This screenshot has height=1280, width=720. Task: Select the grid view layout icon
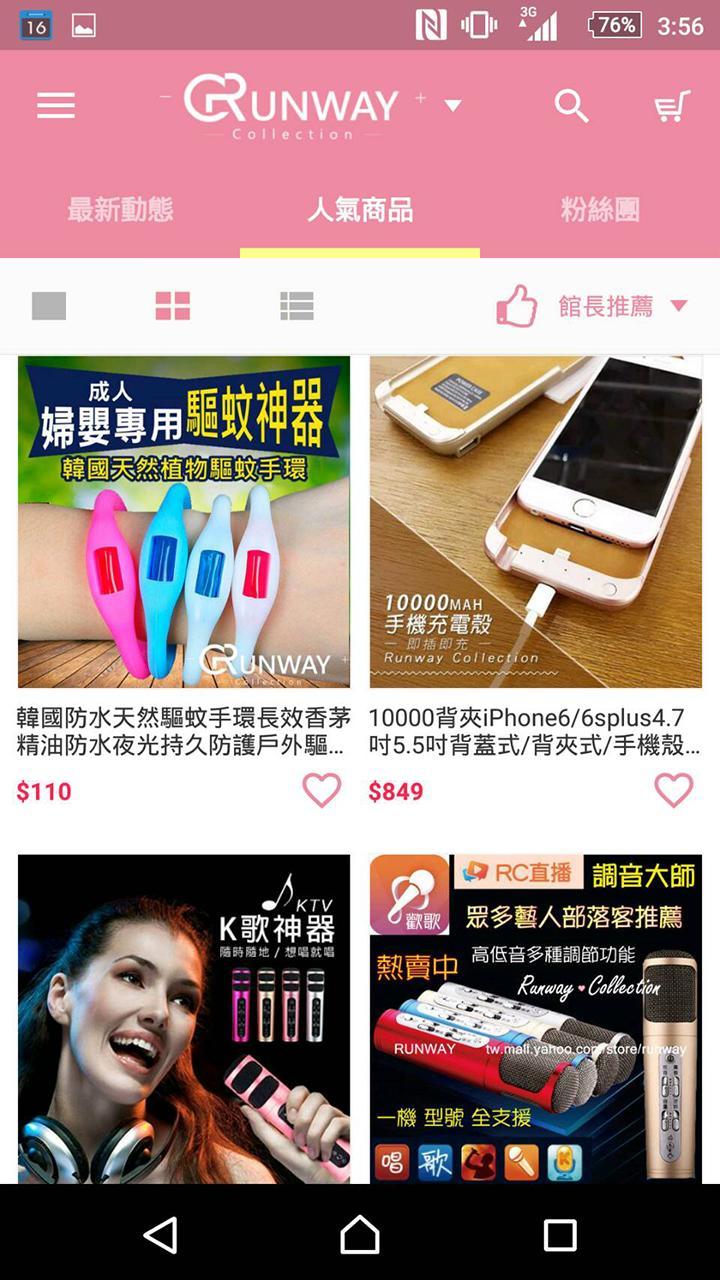pos(174,305)
